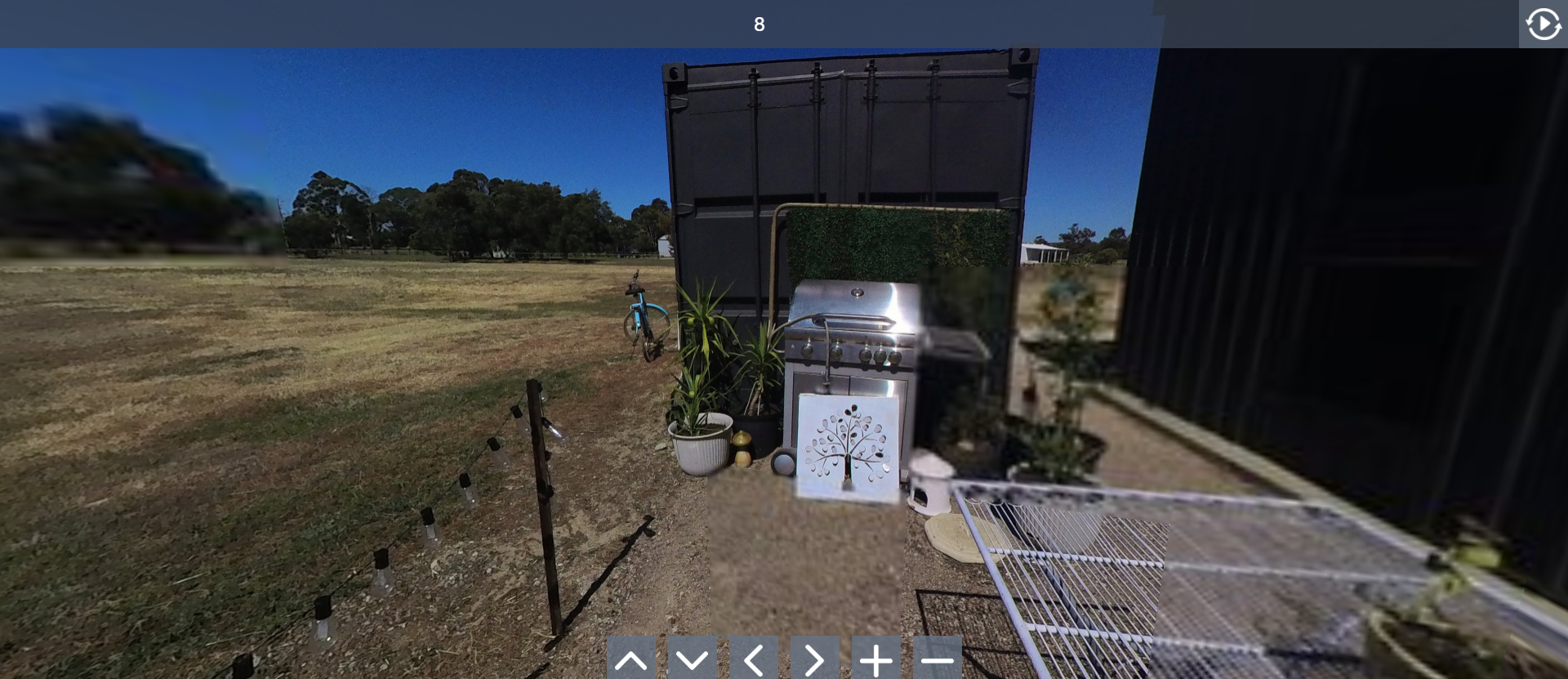
Task: Rotate the panorama view left
Action: [x=754, y=659]
